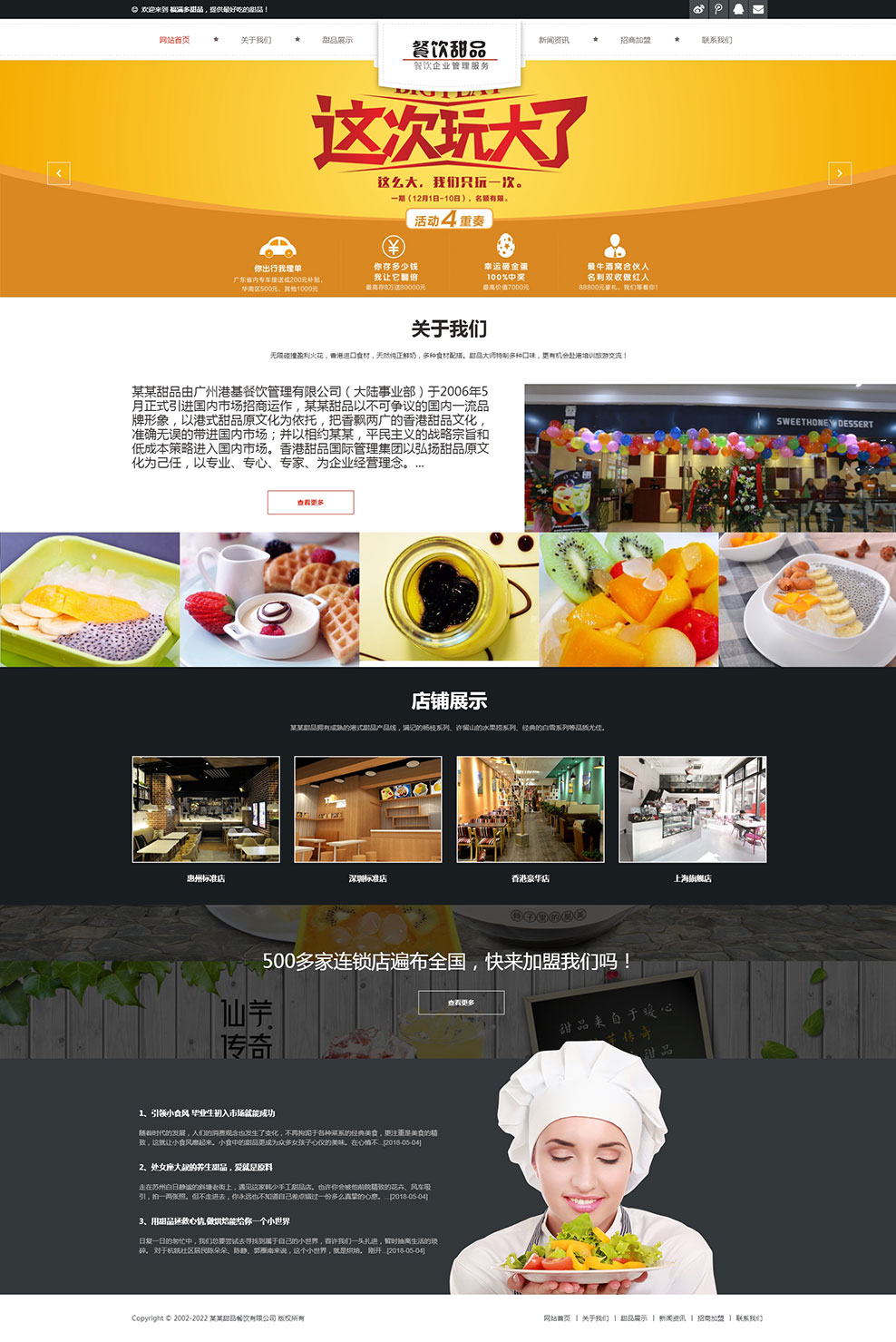Open the 惠州标准店 store photo
This screenshot has height=1342, width=896.
coord(206,808)
